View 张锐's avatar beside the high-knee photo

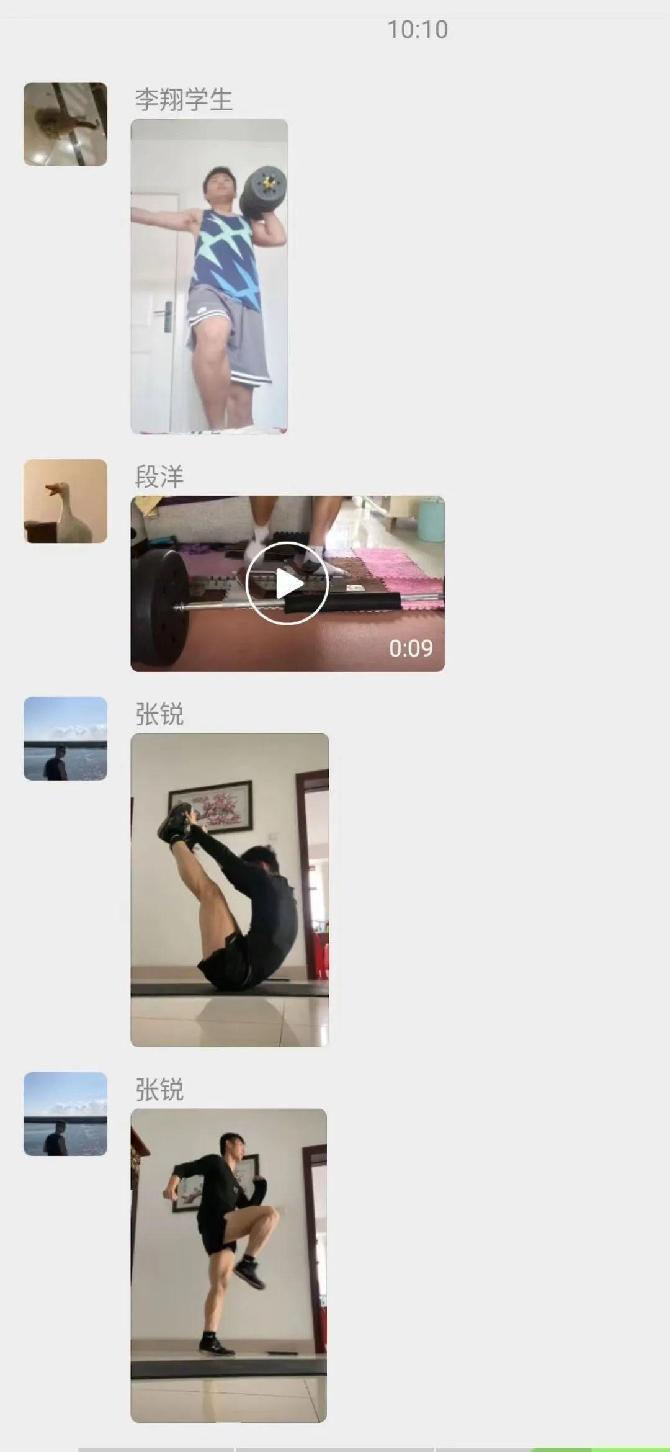tap(65, 1114)
